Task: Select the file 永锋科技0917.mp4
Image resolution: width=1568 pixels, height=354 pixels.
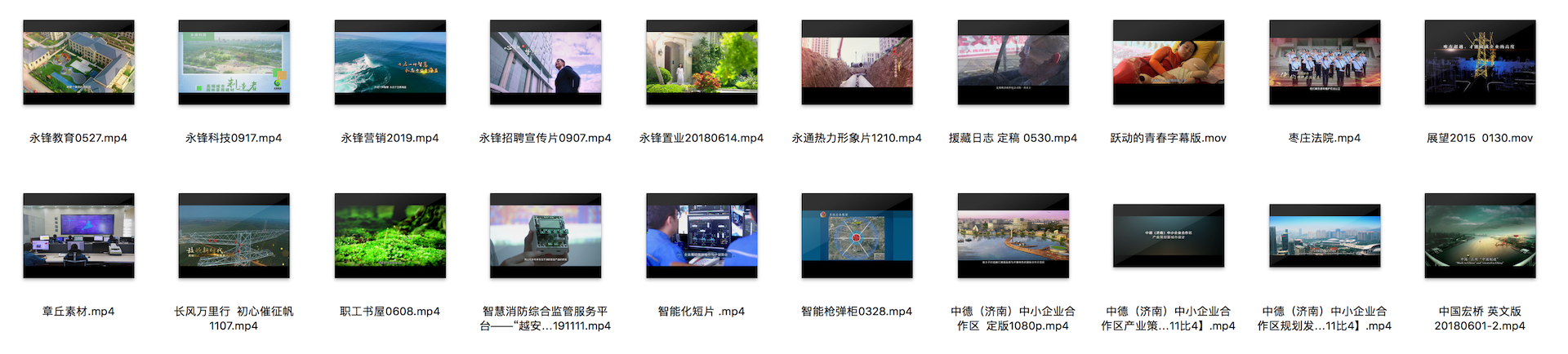Action: pos(234,63)
